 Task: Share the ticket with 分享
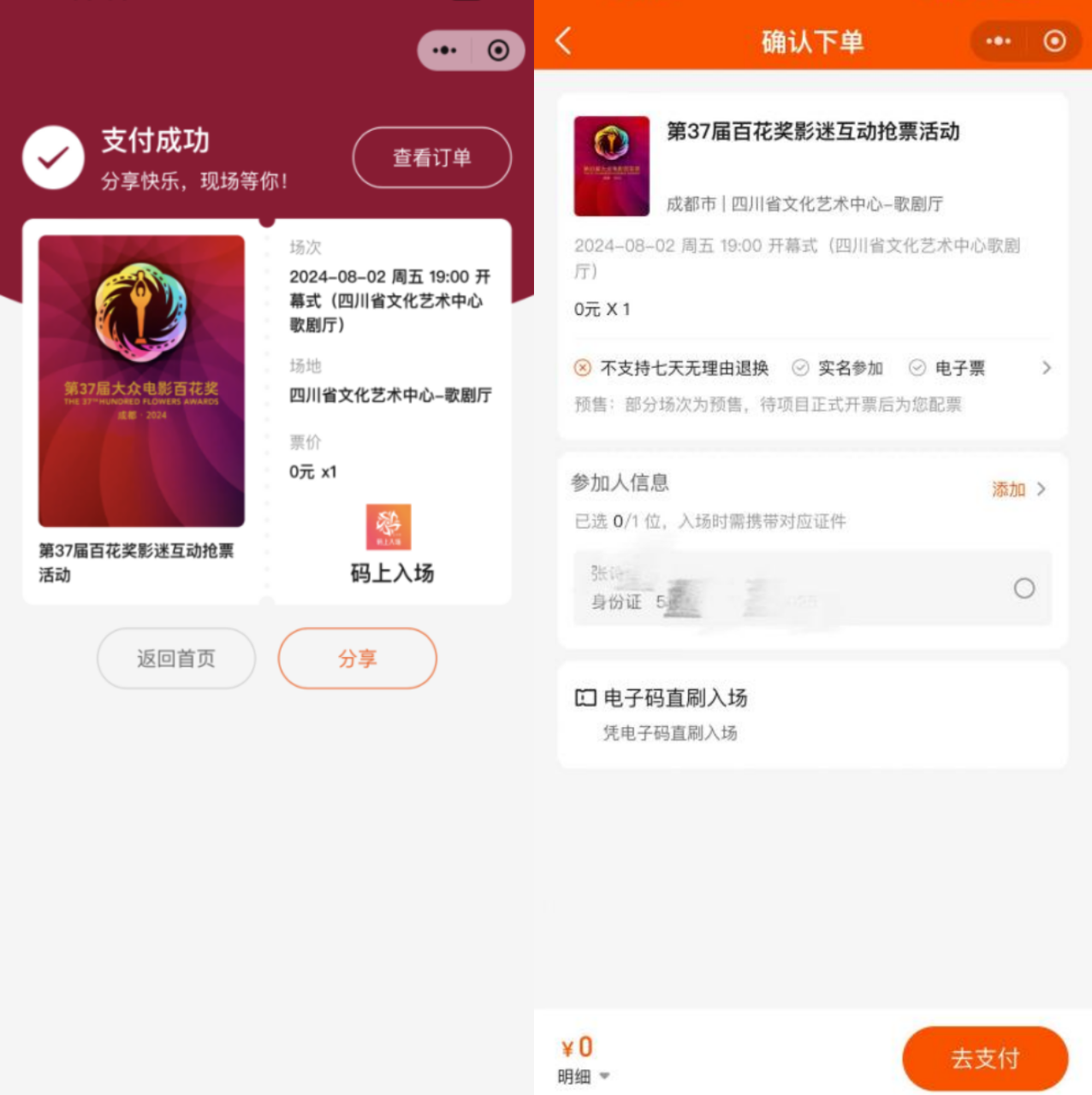pos(357,659)
